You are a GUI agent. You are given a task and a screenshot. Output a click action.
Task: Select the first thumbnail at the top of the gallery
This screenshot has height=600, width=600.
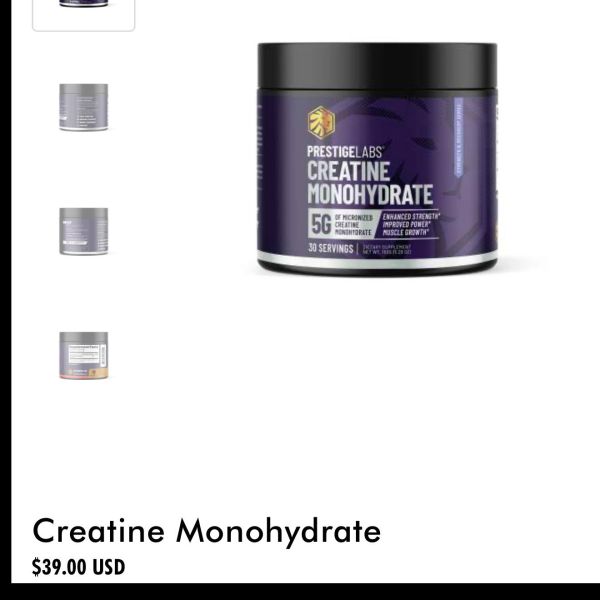pos(83,12)
